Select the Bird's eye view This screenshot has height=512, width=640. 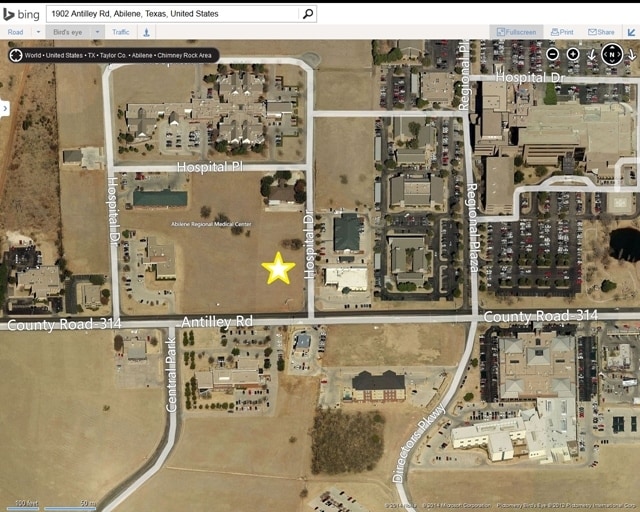click(68, 32)
